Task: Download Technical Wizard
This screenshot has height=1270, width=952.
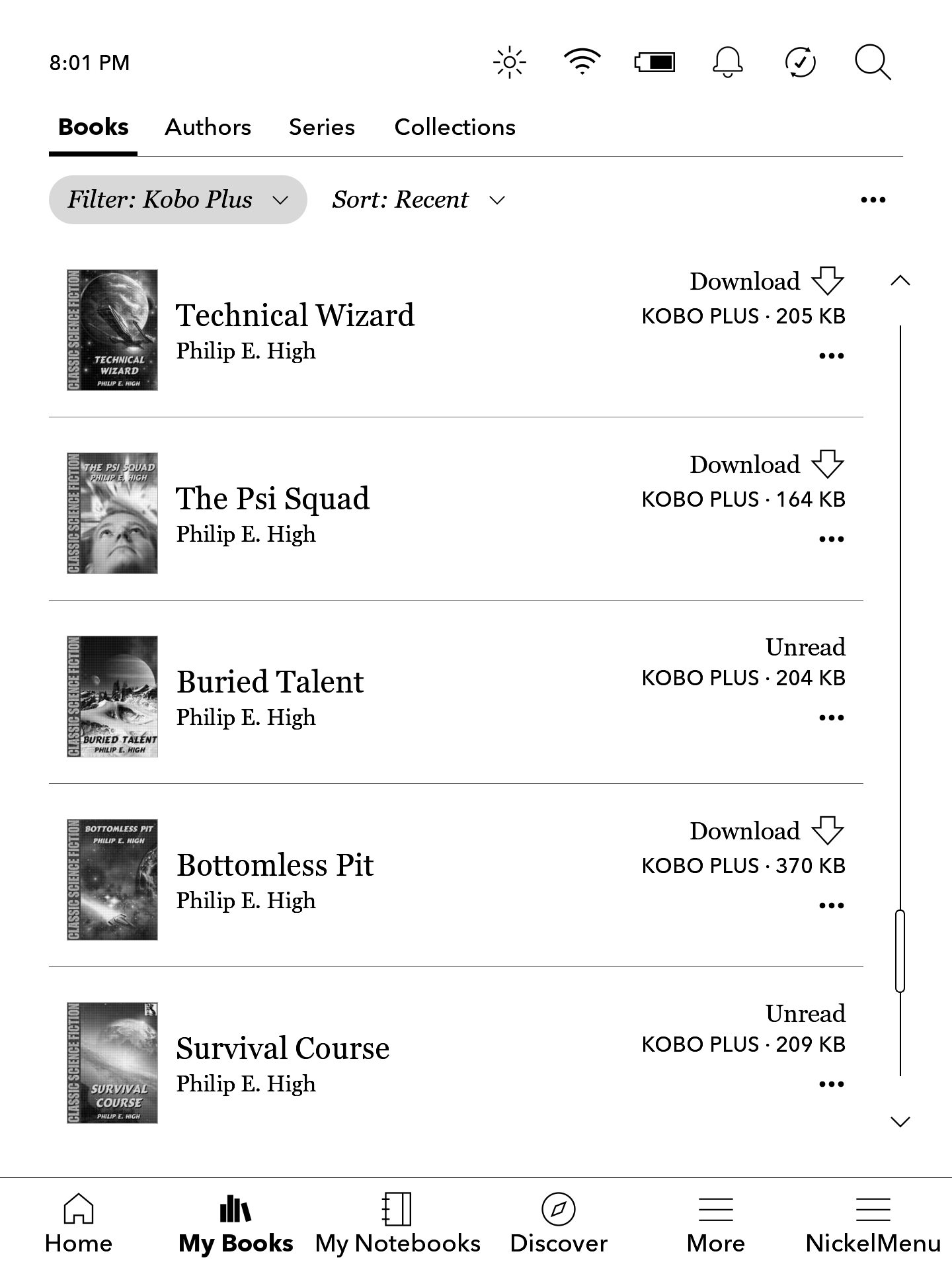Action: coord(766,282)
